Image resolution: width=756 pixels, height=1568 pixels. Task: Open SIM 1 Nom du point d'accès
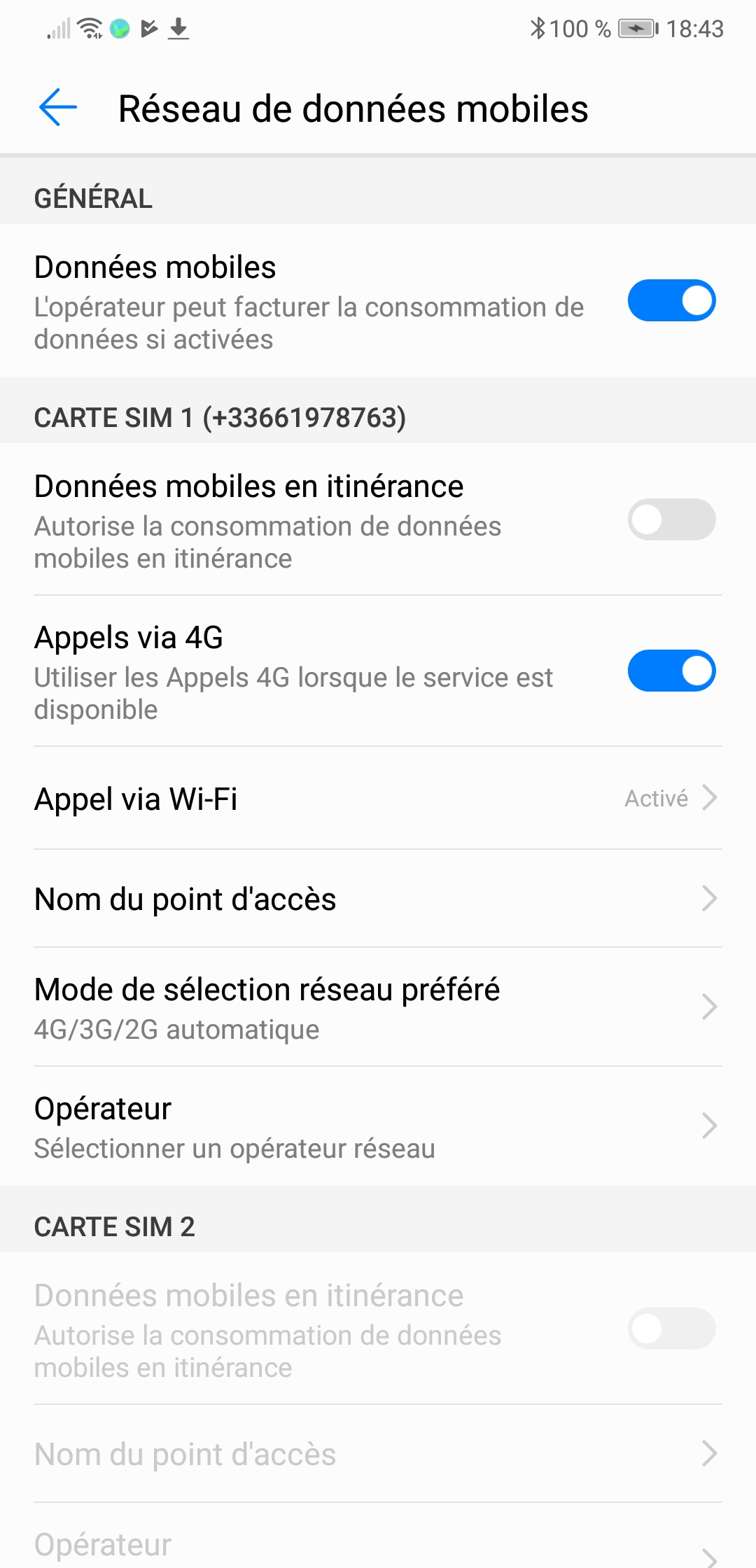point(378,899)
